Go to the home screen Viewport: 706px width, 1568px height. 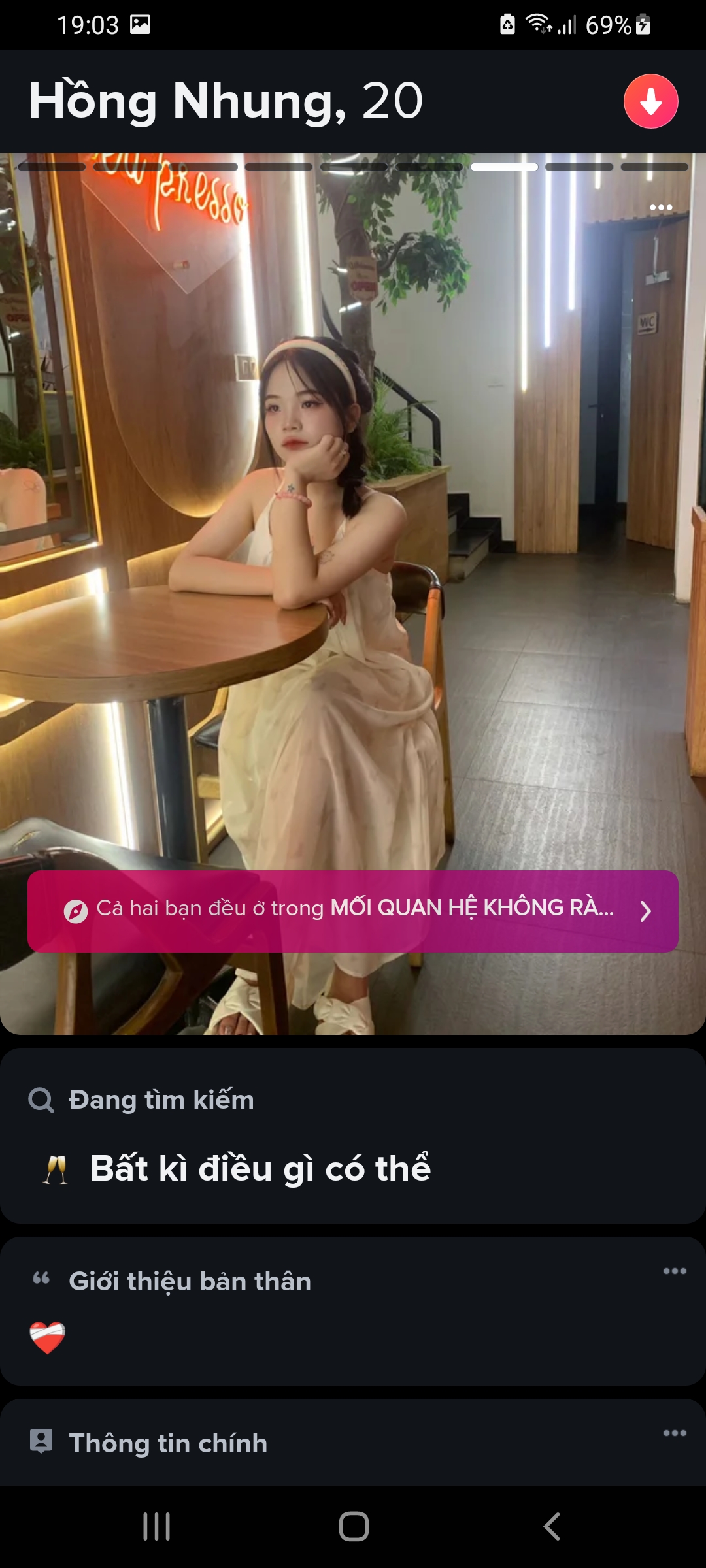[354, 1527]
